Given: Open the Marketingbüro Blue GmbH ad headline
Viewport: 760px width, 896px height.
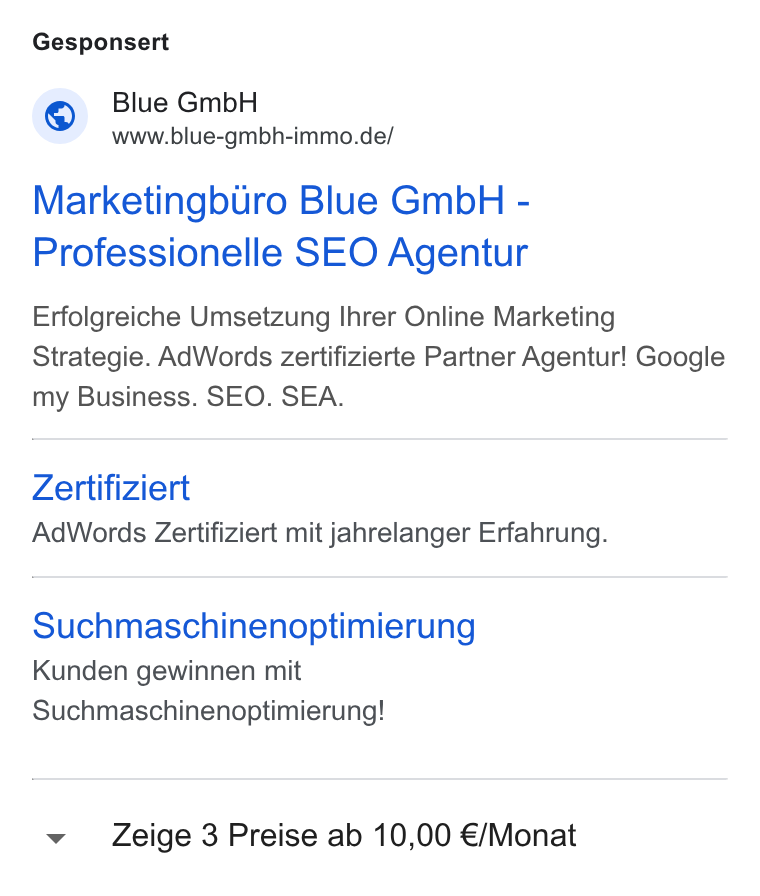Looking at the screenshot, I should [x=281, y=226].
